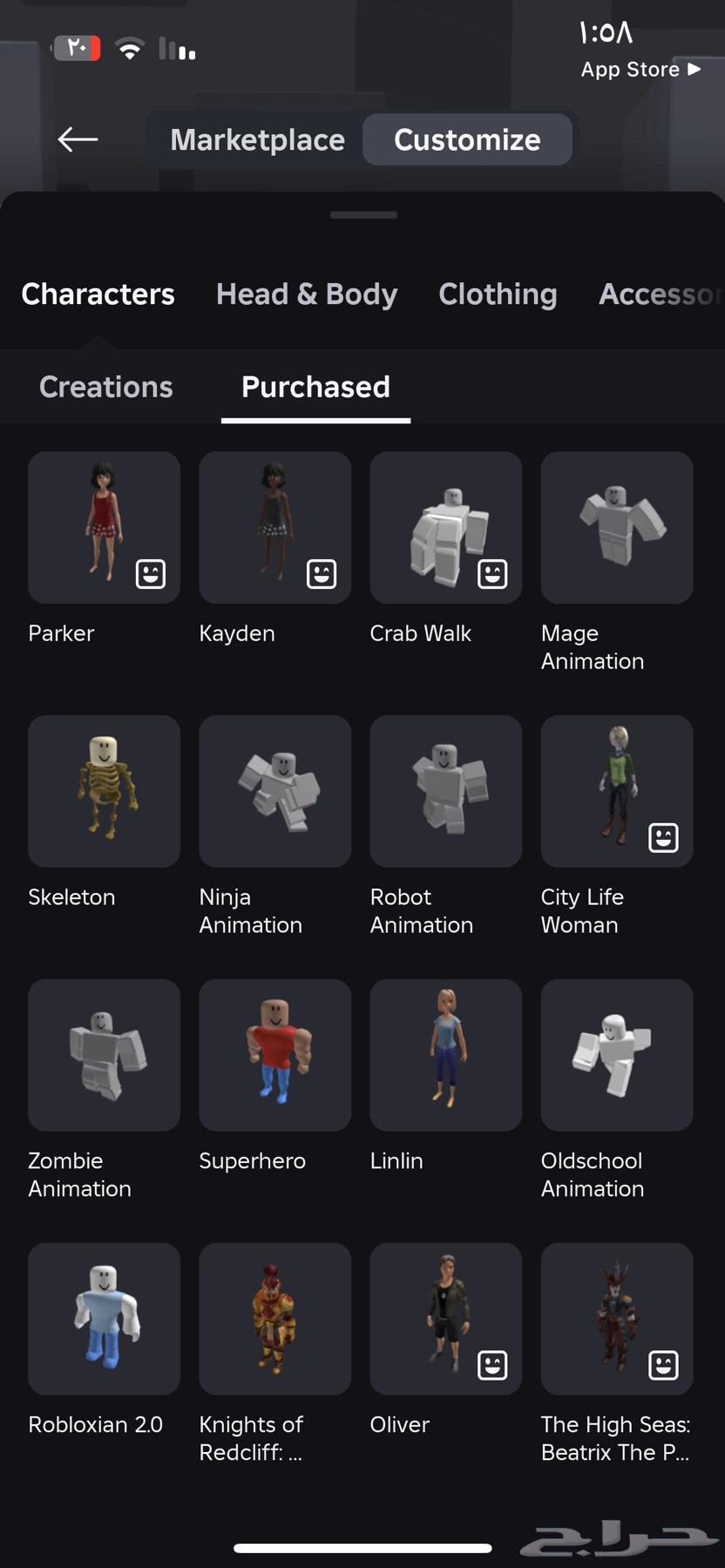Open the Head & Body category
725x1568 pixels.
coord(307,294)
